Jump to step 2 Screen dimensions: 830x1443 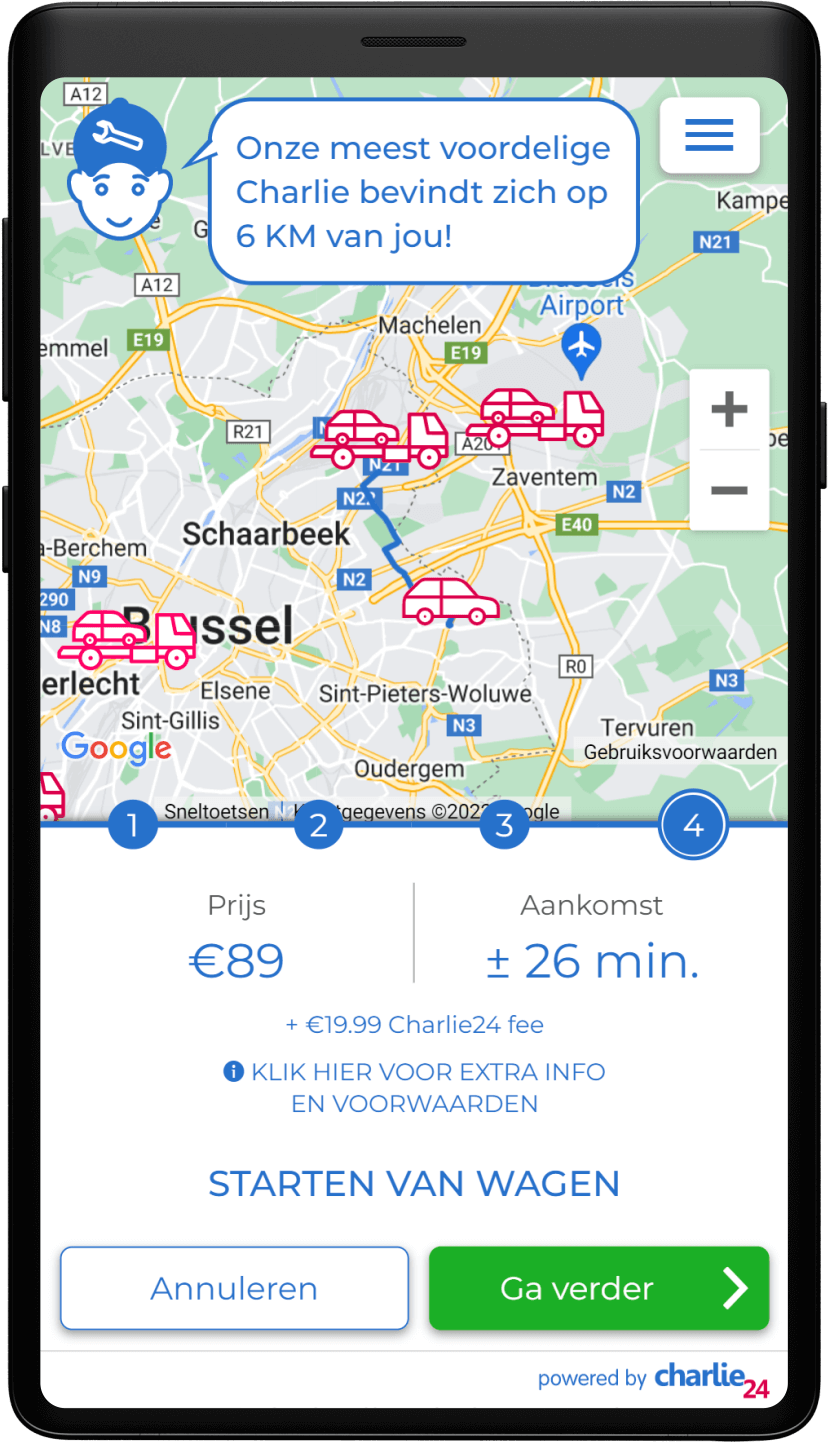point(318,825)
